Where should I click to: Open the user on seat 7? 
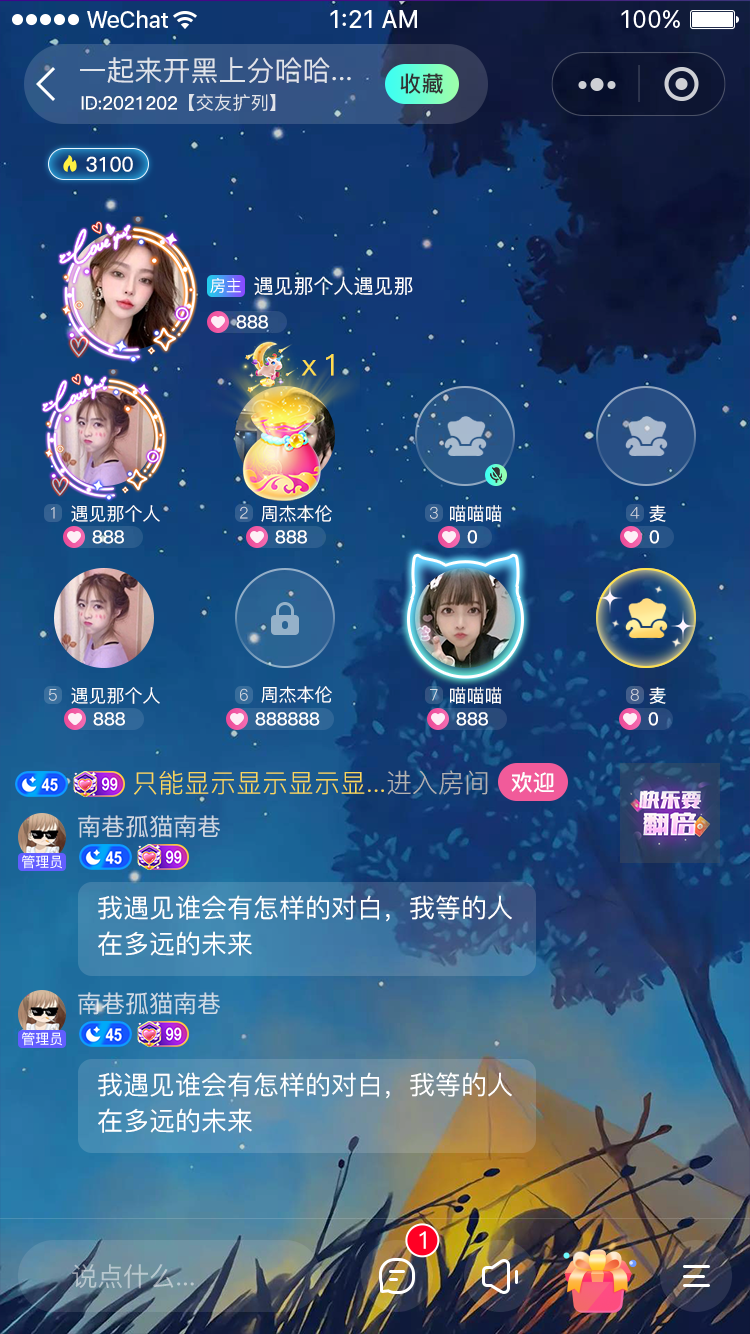click(x=465, y=614)
